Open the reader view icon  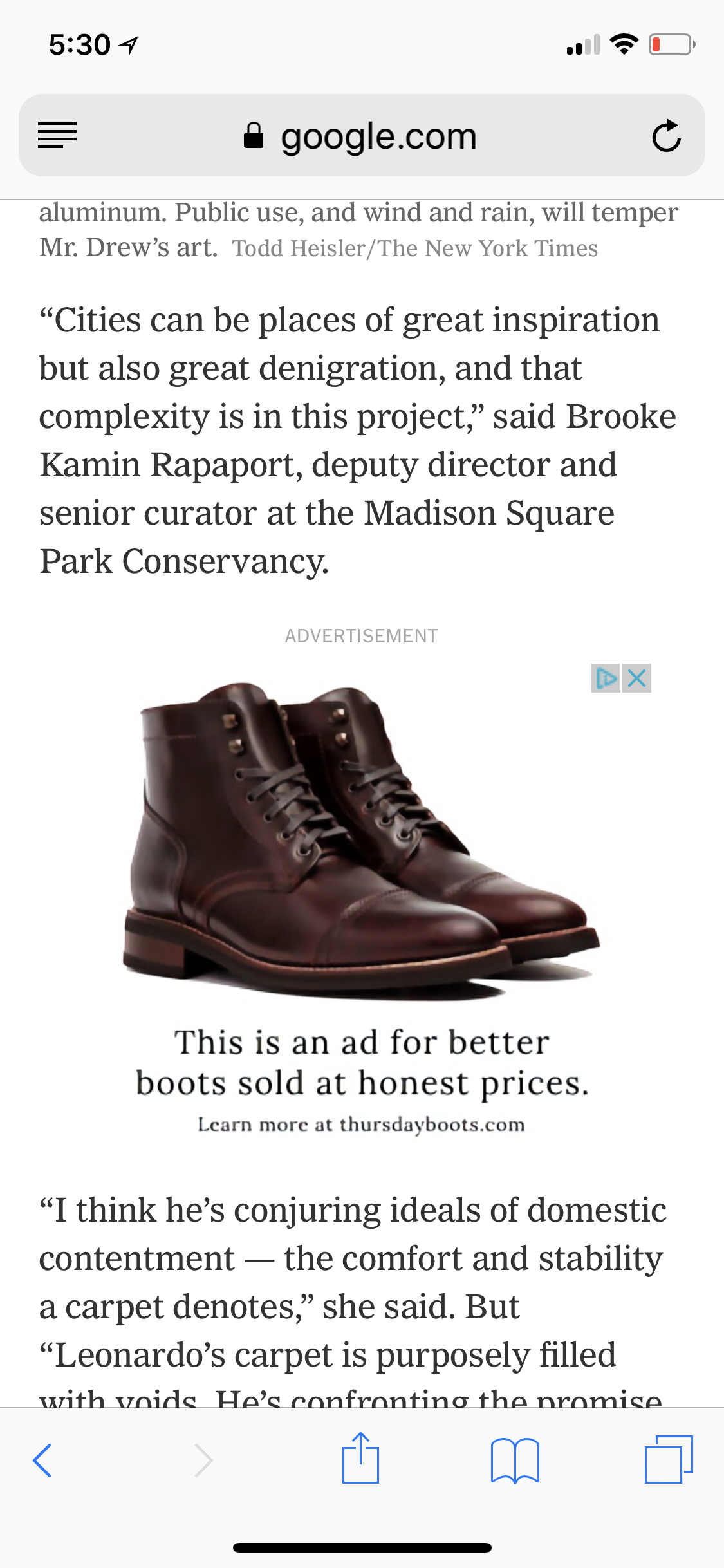[x=57, y=136]
